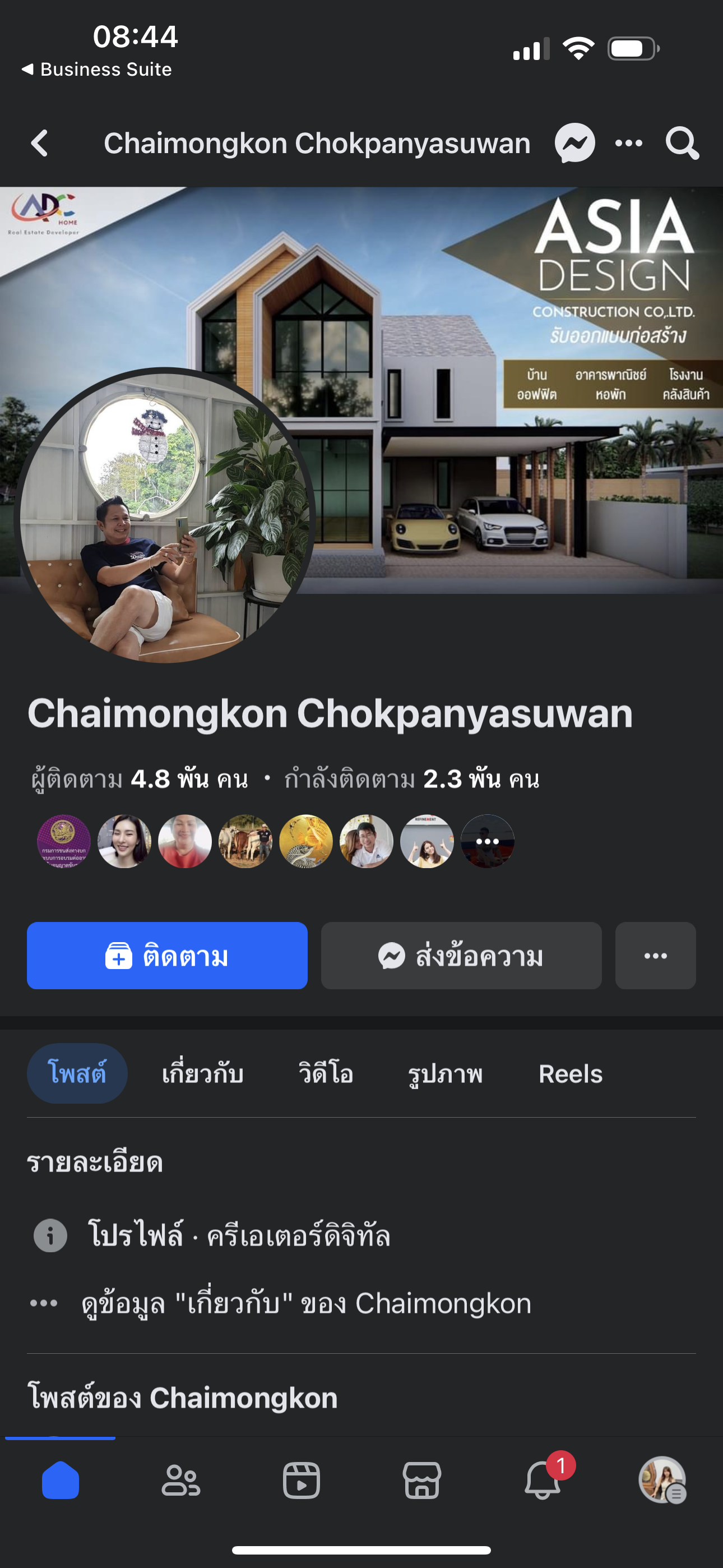723x1568 pixels.
Task: Search within this profile
Action: coord(682,144)
